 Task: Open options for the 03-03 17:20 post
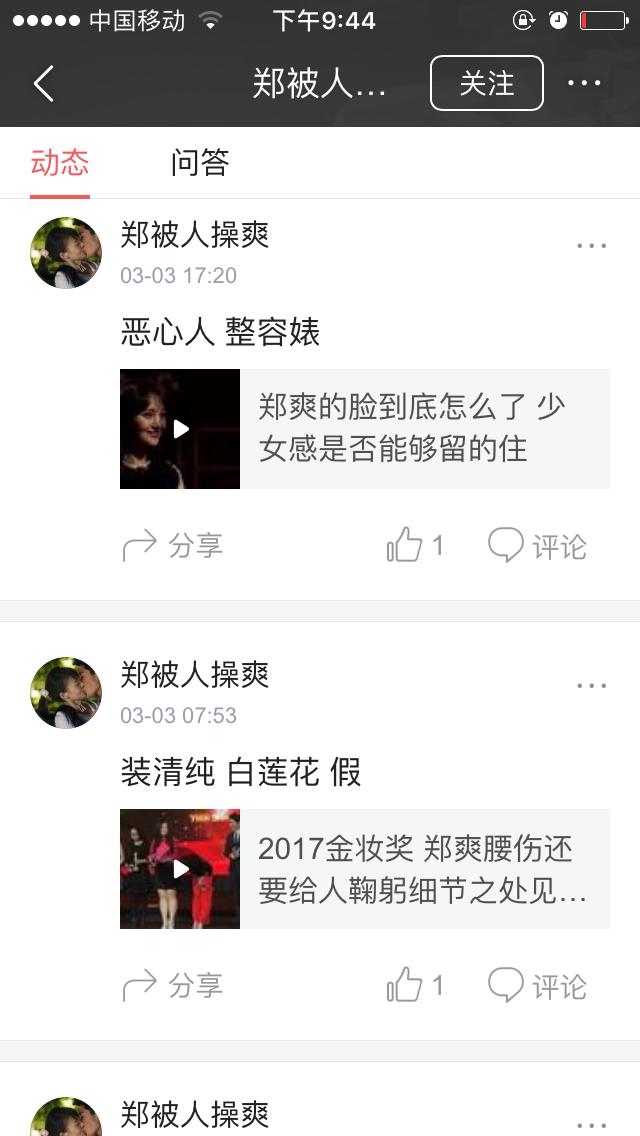[x=591, y=246]
